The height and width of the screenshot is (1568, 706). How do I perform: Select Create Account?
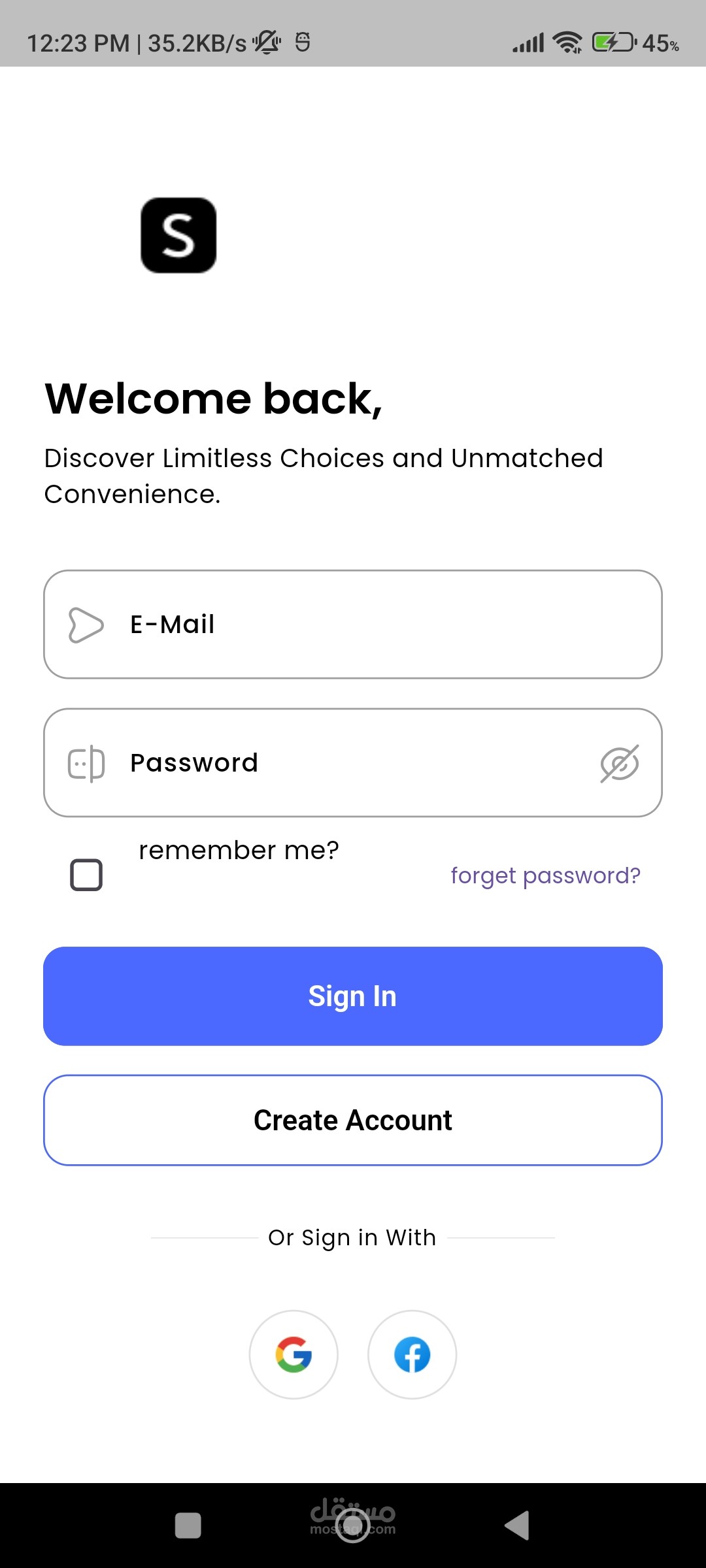pos(353,1120)
